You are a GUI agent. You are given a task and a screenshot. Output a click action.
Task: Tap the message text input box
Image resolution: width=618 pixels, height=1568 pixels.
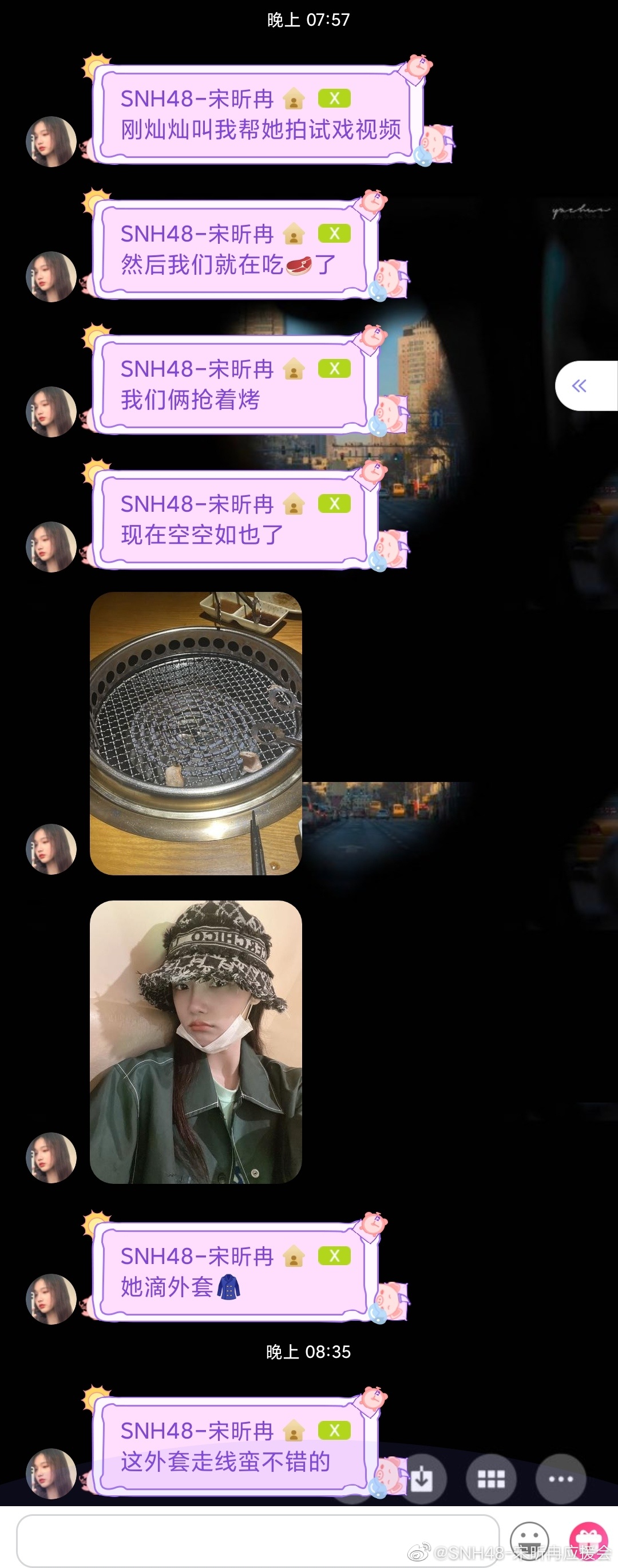point(257,1540)
